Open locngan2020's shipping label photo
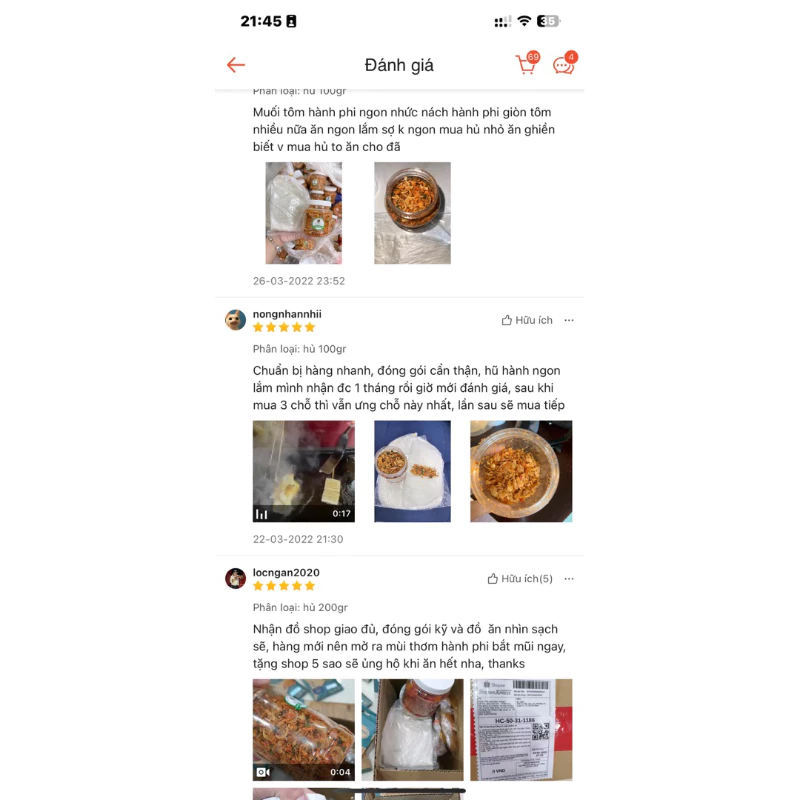 click(521, 730)
